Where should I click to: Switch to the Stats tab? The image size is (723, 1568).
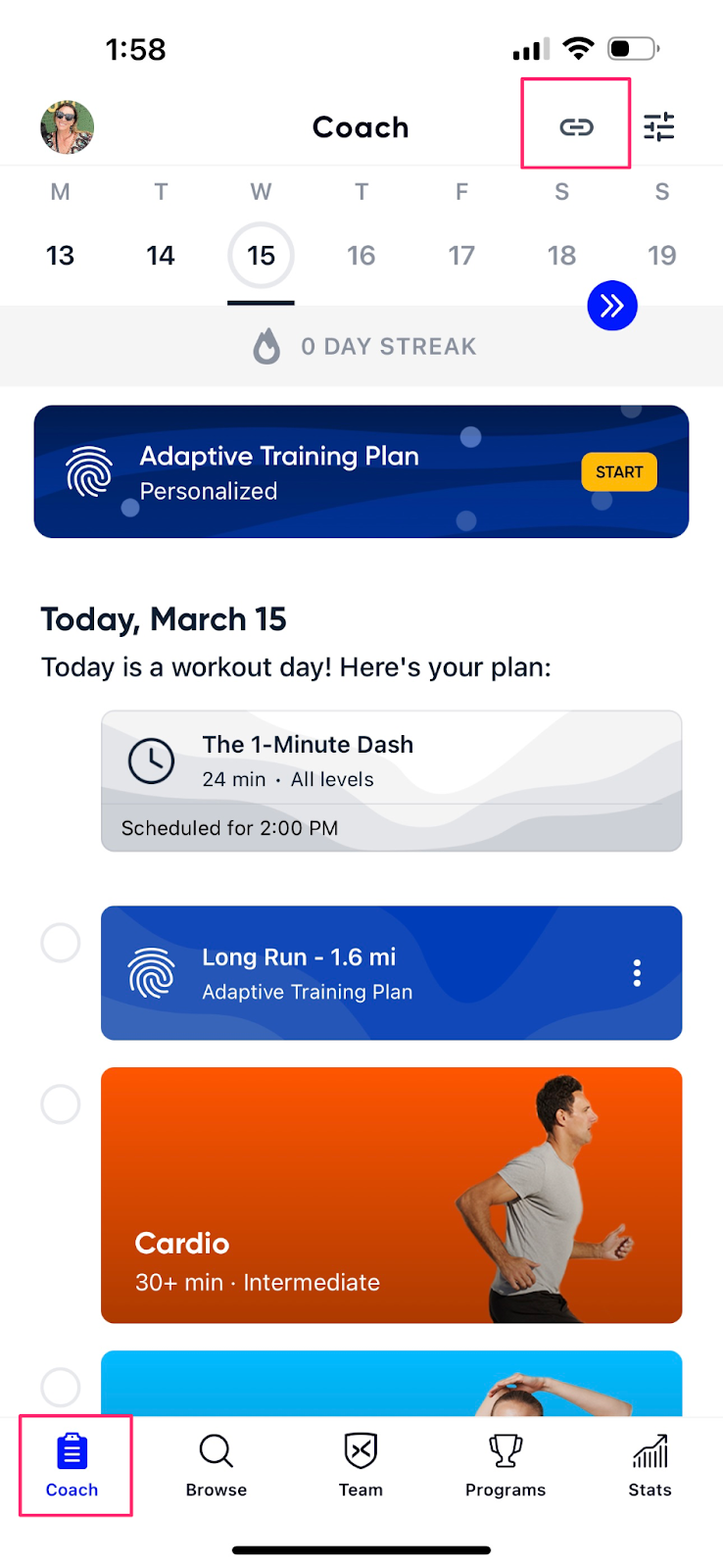(650, 1465)
